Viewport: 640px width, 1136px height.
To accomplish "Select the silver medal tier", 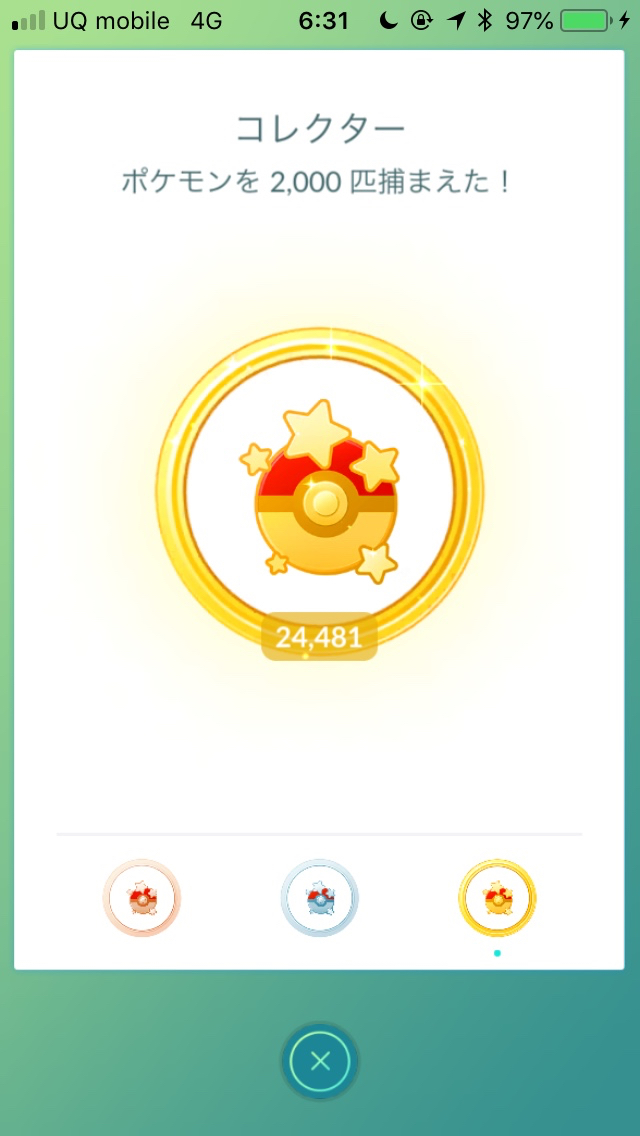I will [320, 898].
